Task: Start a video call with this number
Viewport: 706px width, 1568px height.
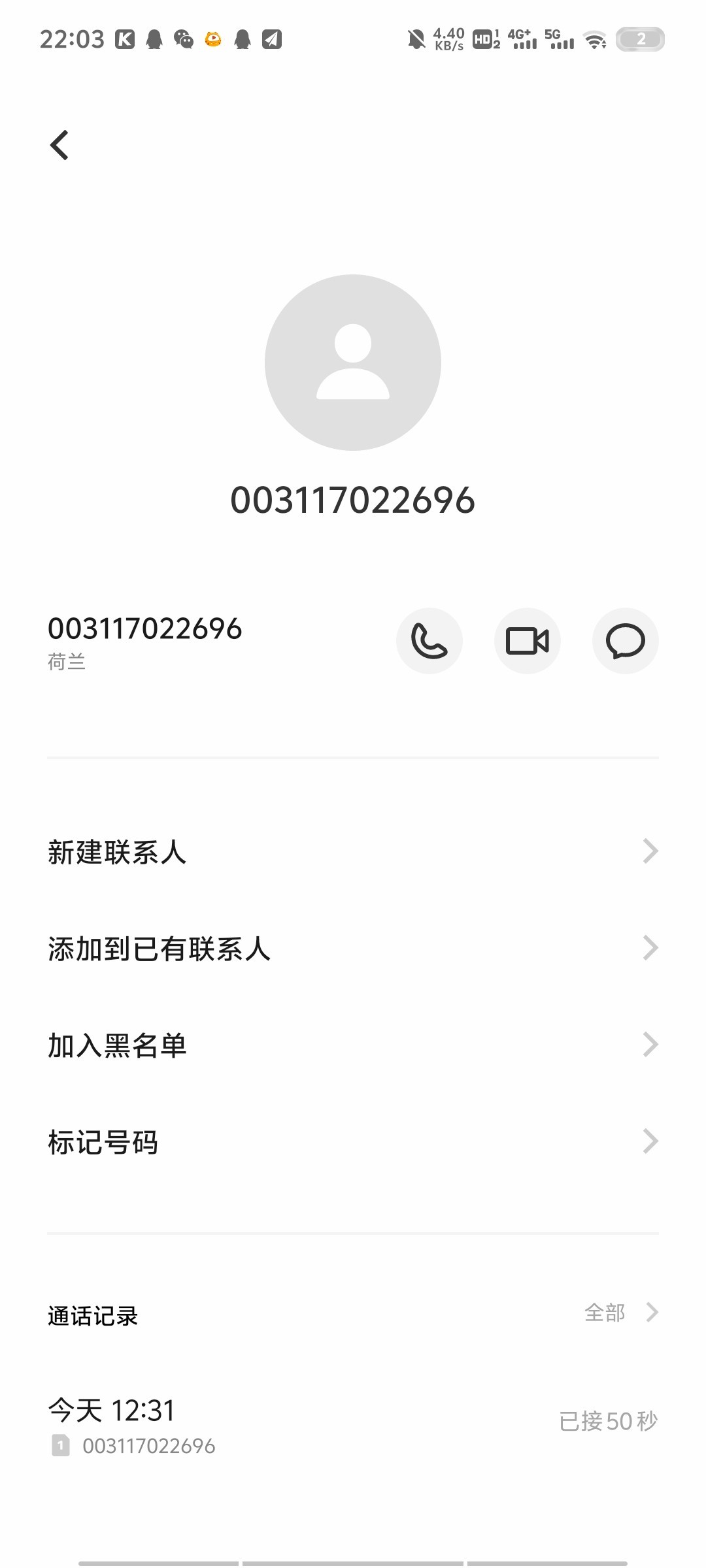Action: [x=528, y=641]
